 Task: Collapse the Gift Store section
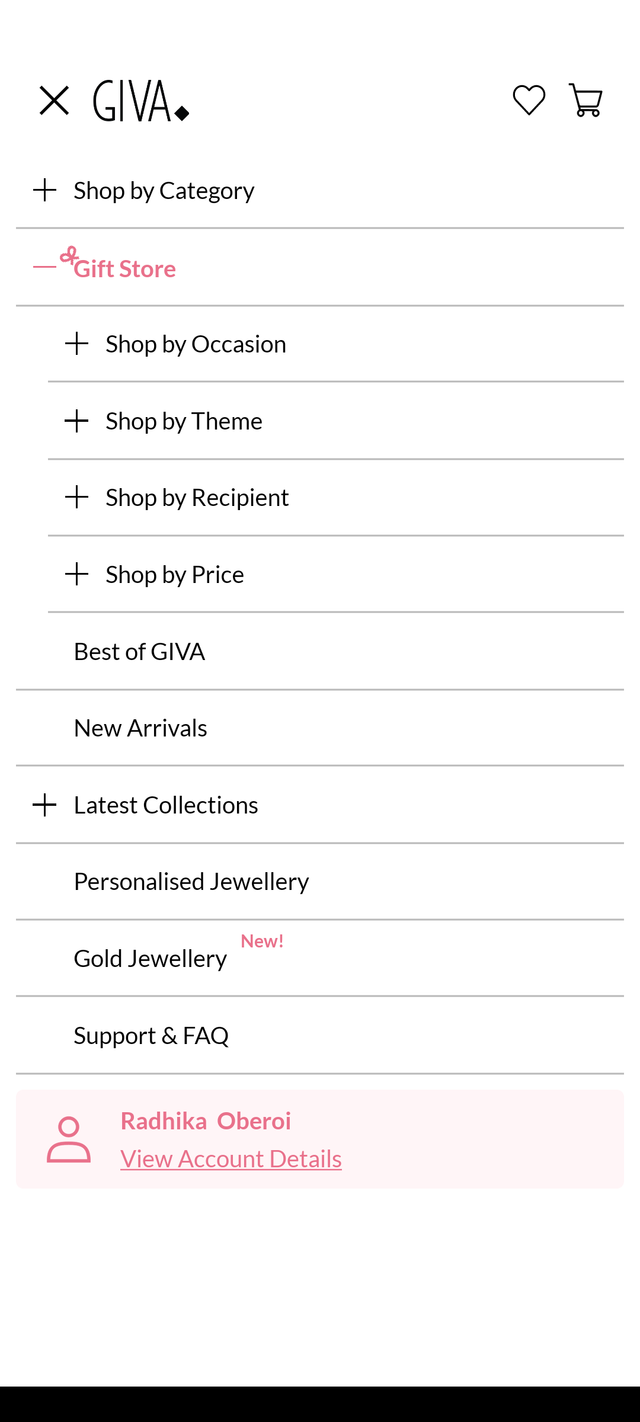[x=45, y=267]
